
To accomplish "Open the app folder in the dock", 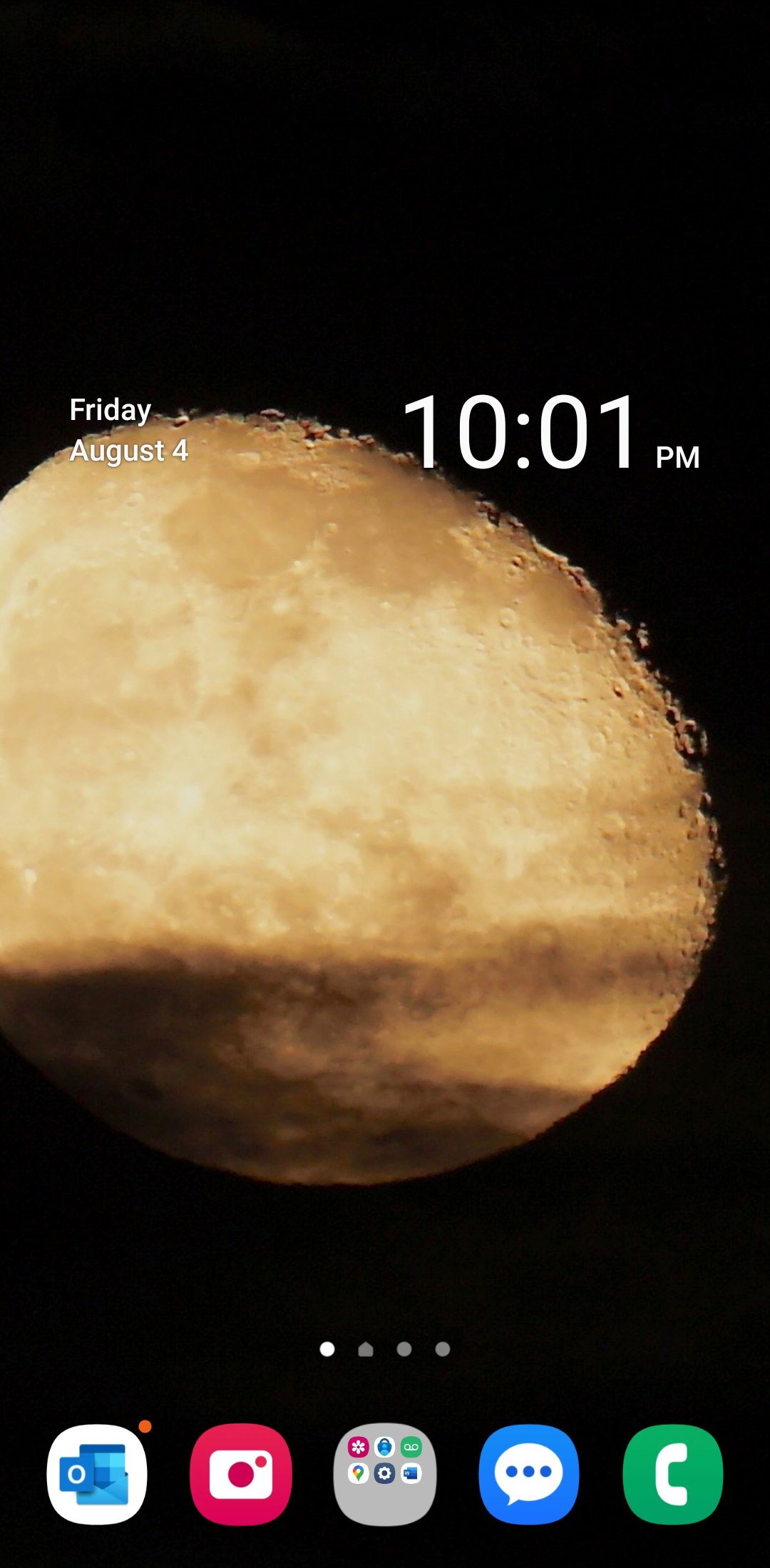I will [385, 1474].
